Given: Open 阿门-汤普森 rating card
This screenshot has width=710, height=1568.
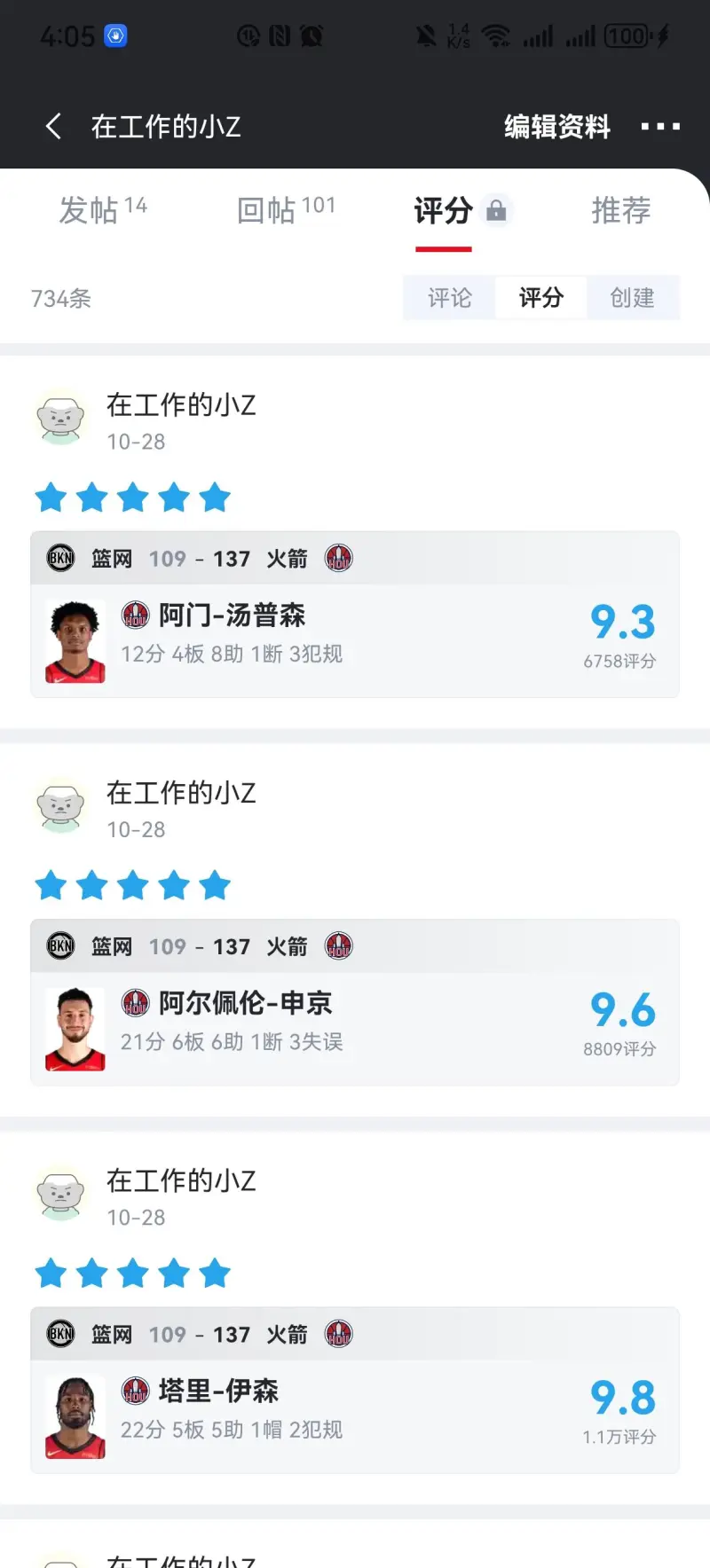Looking at the screenshot, I should click(x=355, y=640).
